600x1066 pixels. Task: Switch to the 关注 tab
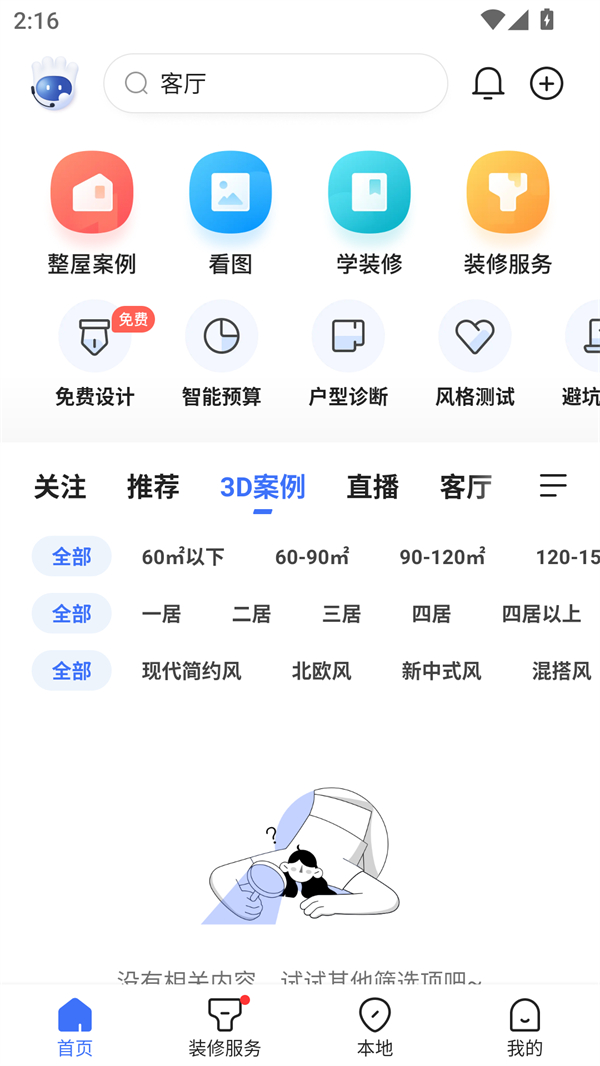(x=60, y=486)
